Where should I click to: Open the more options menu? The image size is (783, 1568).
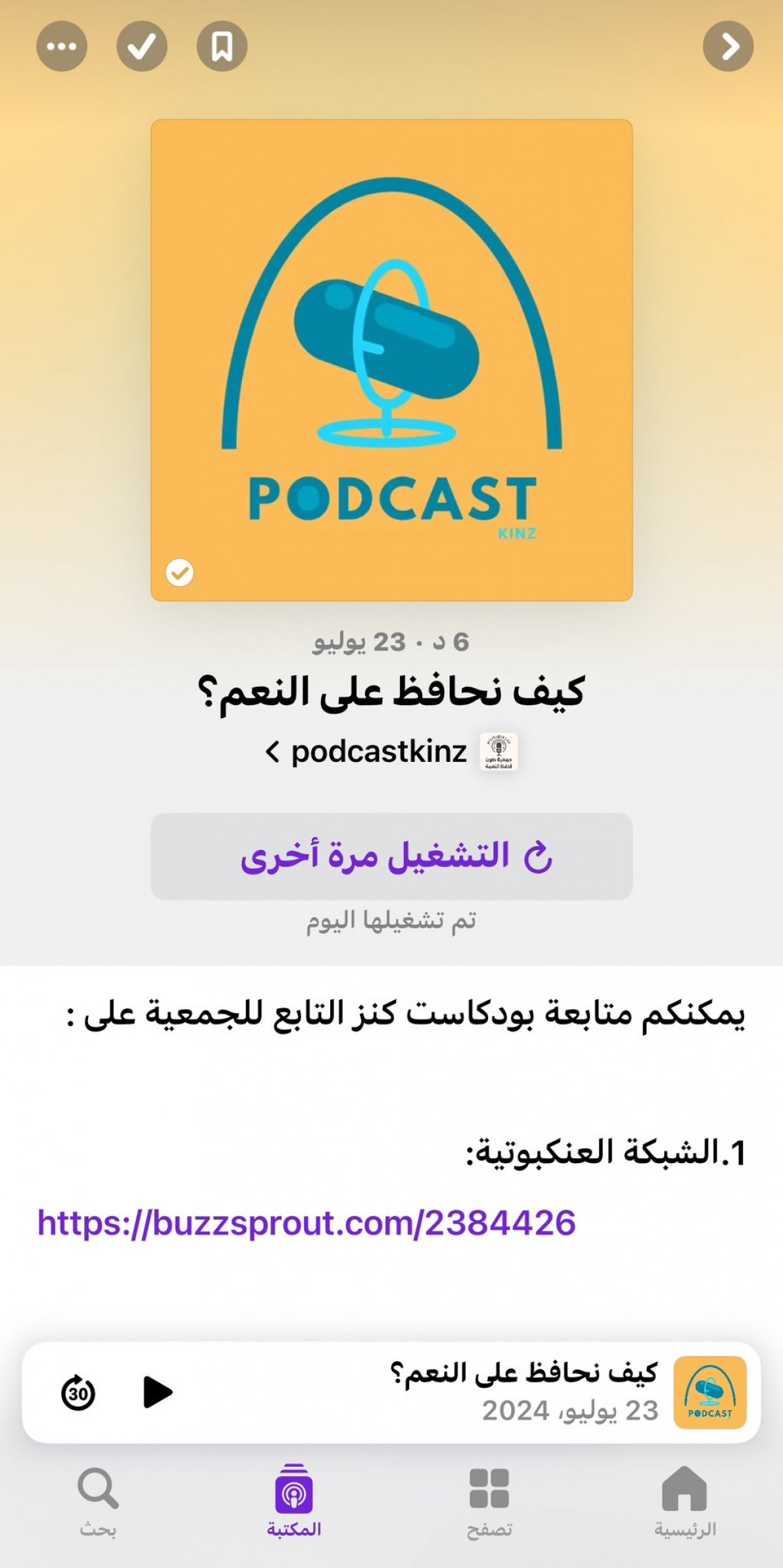62,46
